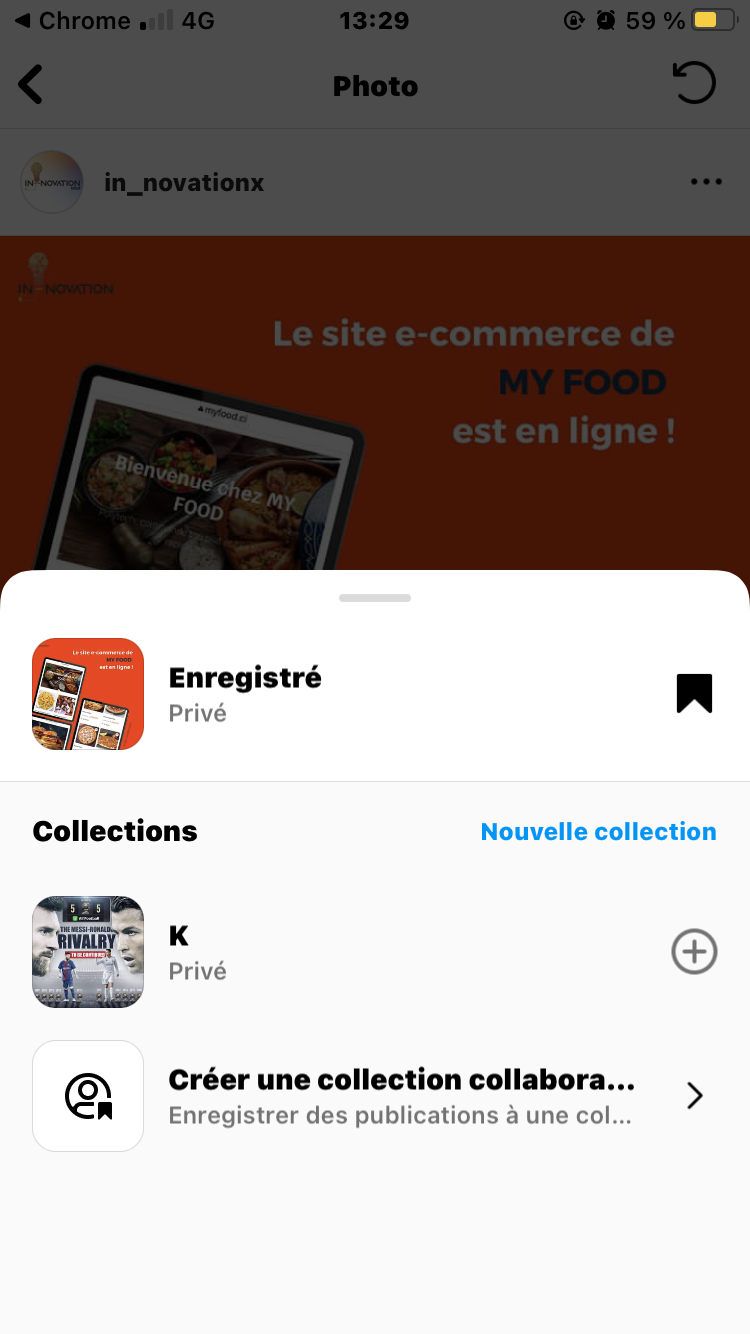750x1334 pixels.
Task: Go back with the top-left arrow
Action: (32, 85)
